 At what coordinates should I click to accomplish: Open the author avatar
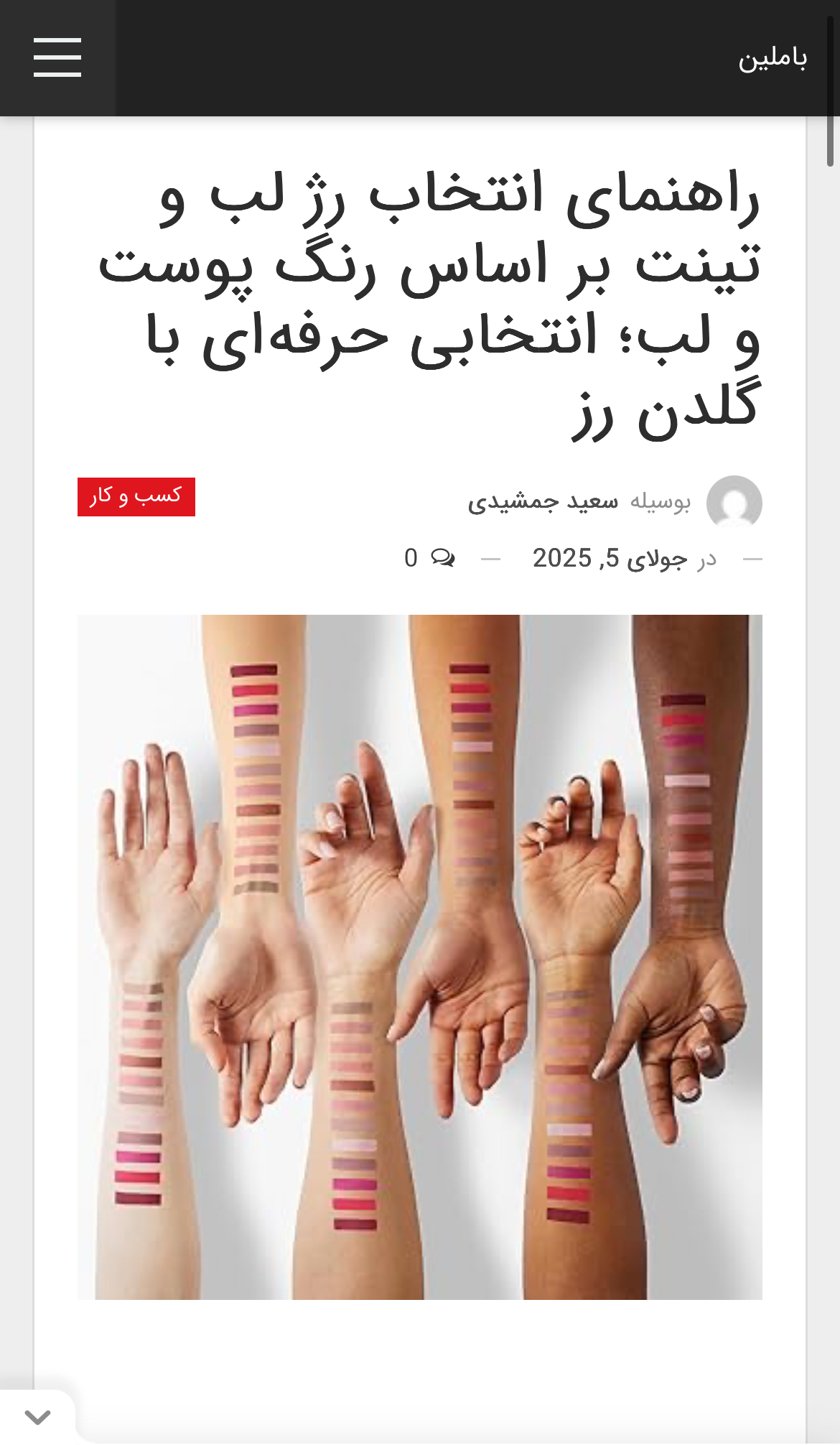734,501
